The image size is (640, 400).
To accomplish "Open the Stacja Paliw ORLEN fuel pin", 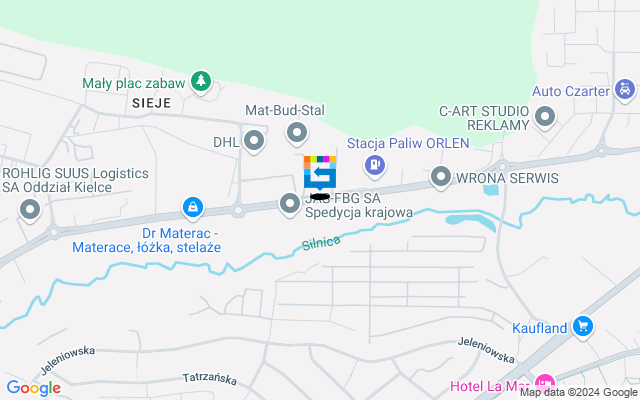I will [x=375, y=163].
